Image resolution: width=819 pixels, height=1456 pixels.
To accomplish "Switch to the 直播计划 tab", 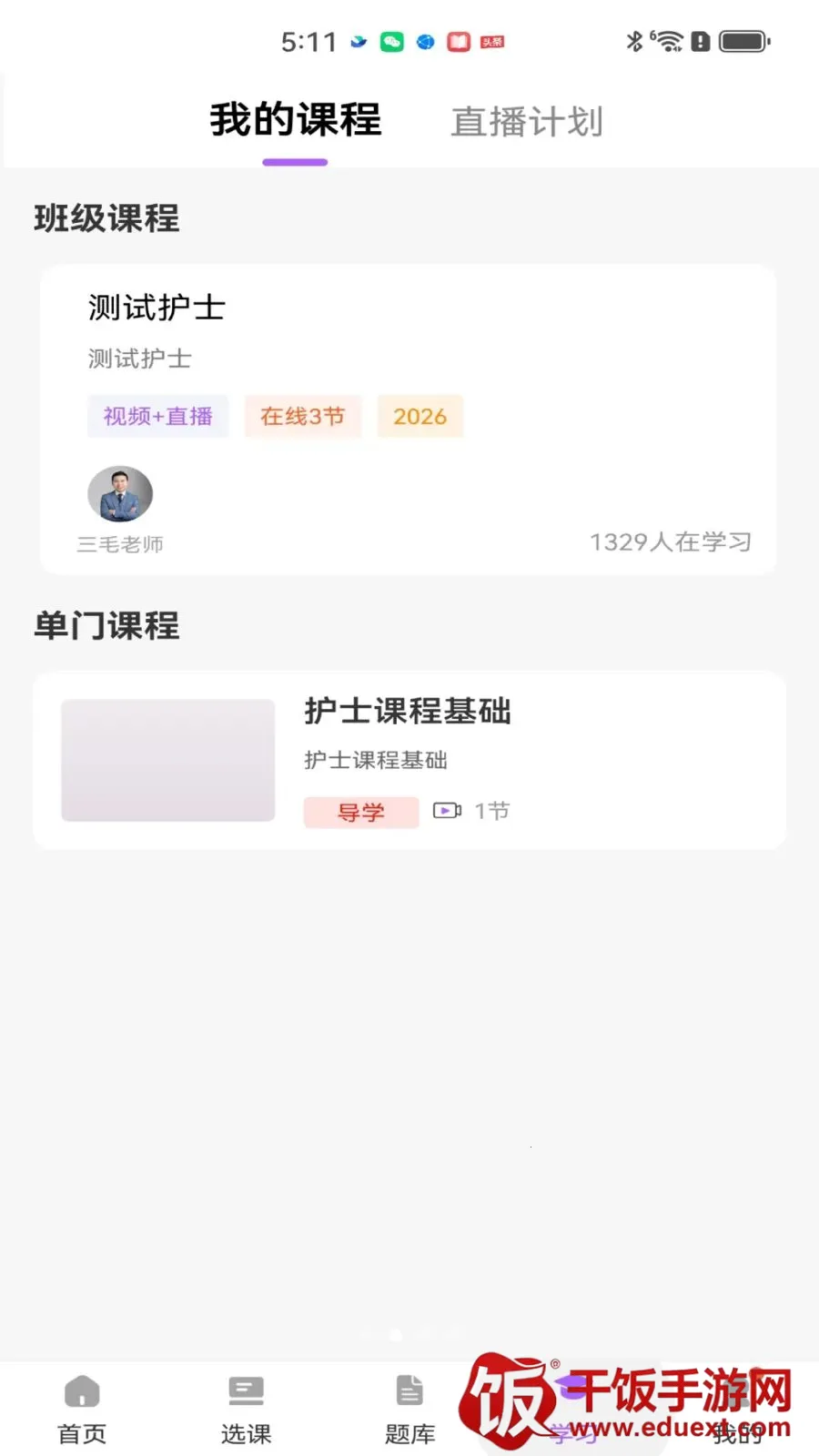I will click(x=527, y=121).
